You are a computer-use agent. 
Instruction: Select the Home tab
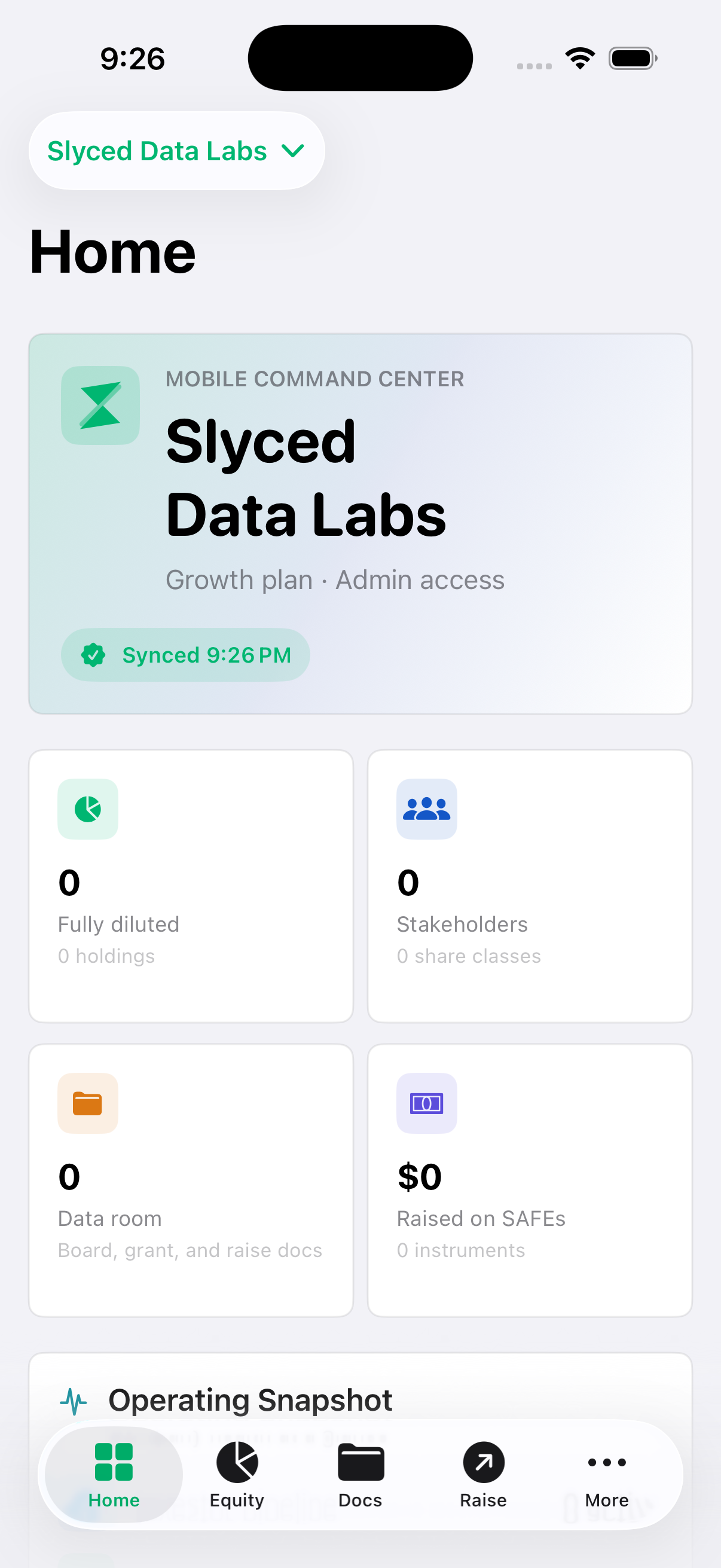tap(114, 1475)
